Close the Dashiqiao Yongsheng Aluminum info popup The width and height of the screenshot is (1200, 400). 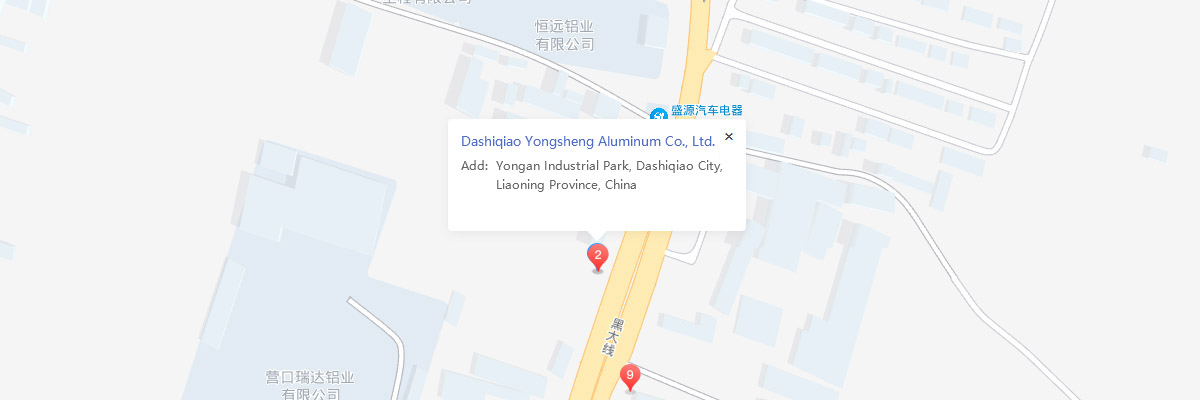(x=728, y=137)
